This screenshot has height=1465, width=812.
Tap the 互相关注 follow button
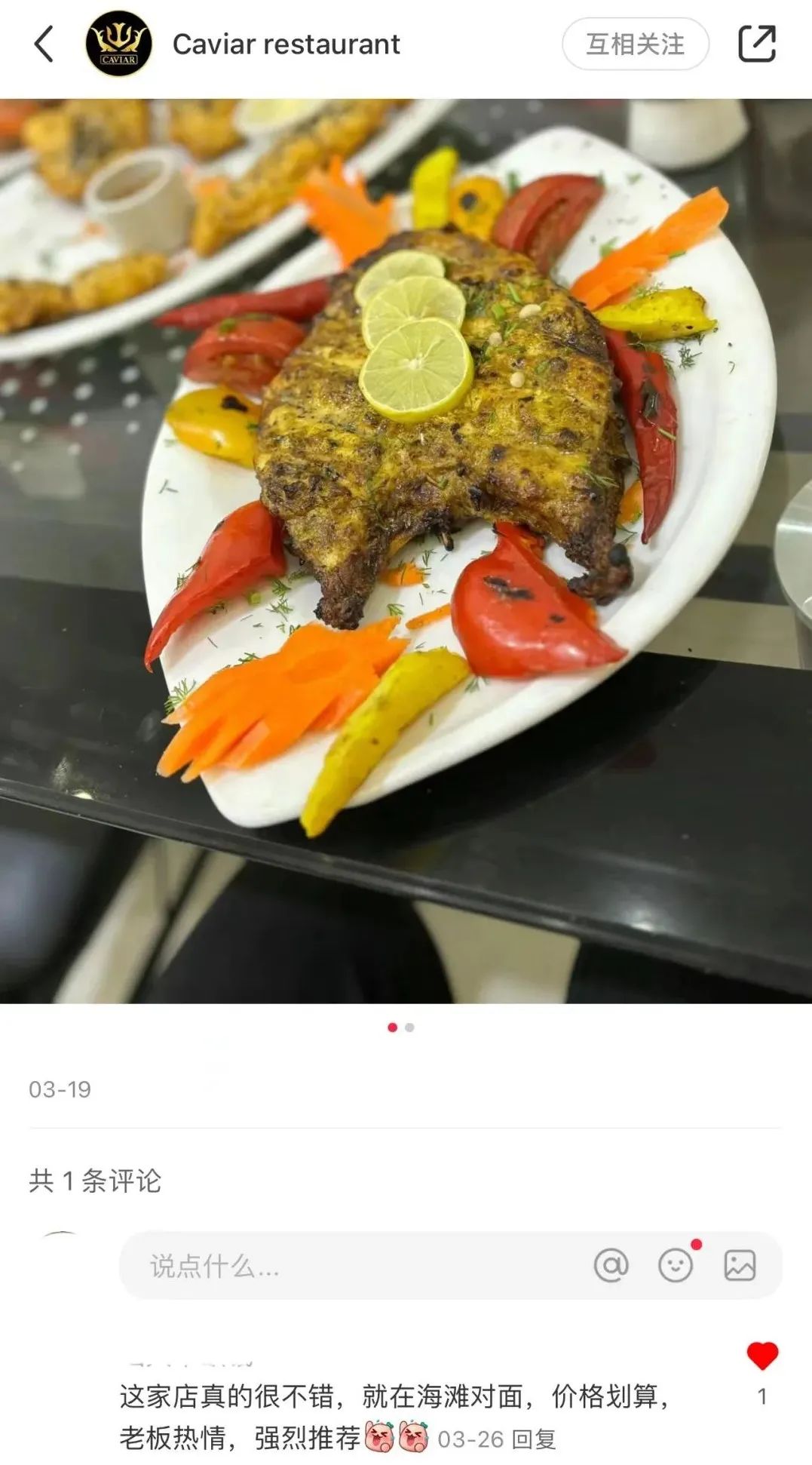pyautogui.click(x=635, y=44)
